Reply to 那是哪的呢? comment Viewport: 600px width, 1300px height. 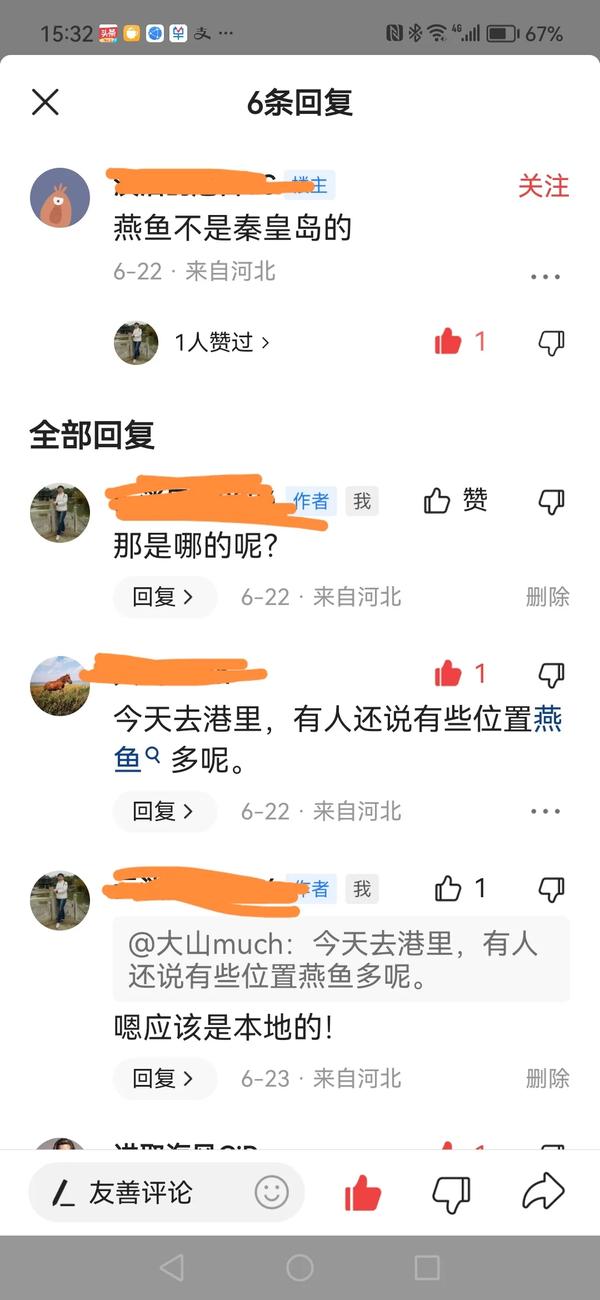(x=163, y=597)
